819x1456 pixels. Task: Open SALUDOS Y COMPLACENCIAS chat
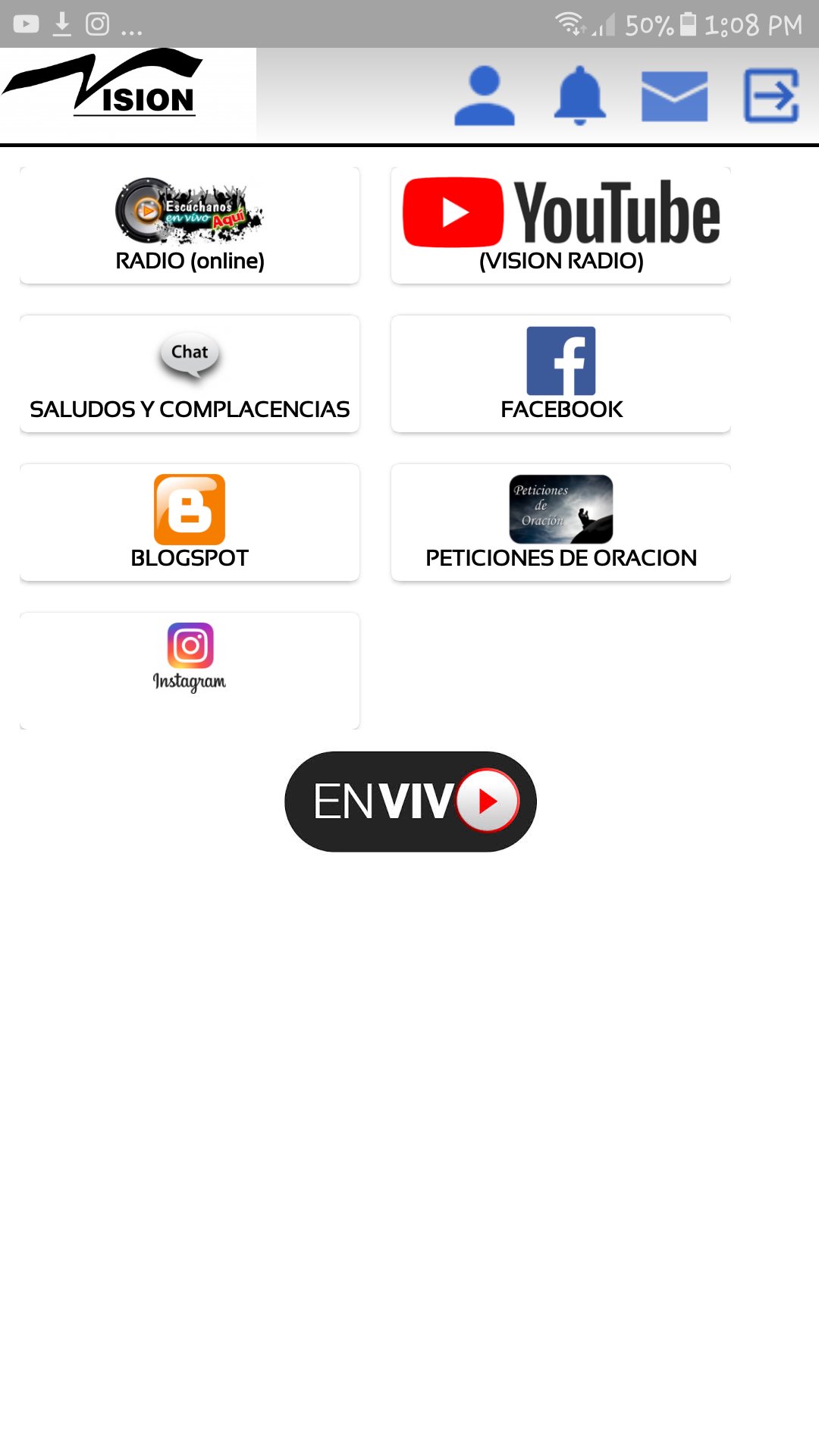pyautogui.click(x=189, y=373)
